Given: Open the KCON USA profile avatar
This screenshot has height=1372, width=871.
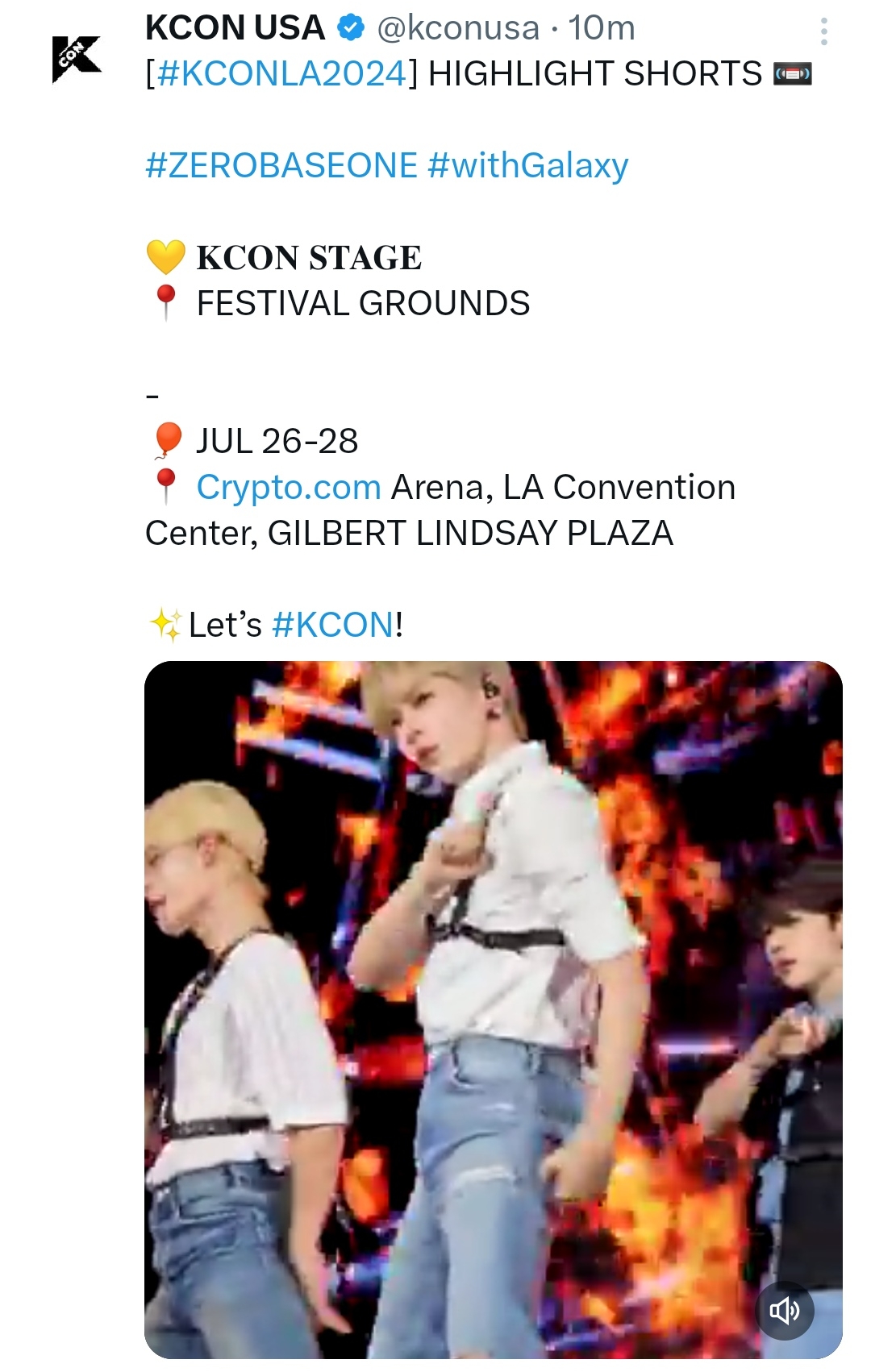Looking at the screenshot, I should click(77, 59).
